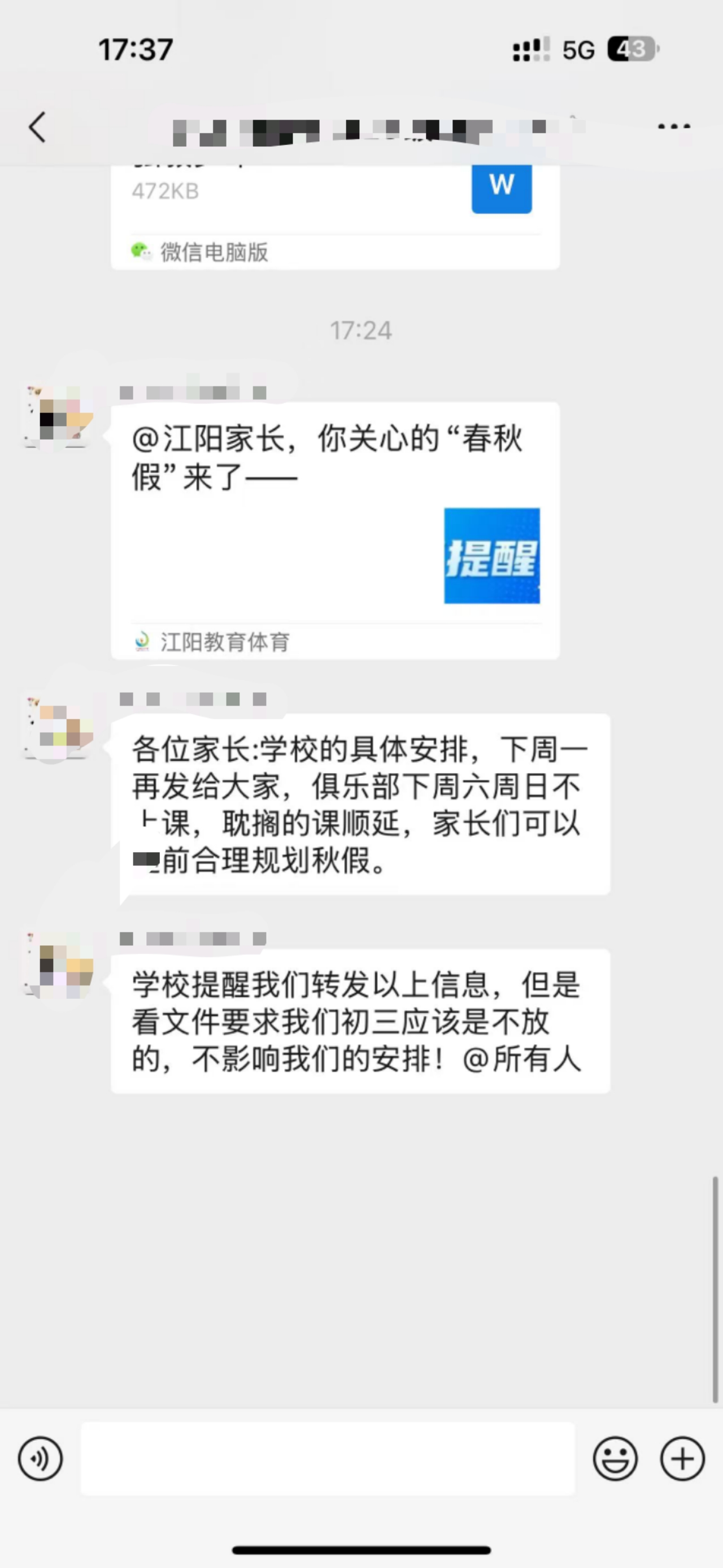Image resolution: width=723 pixels, height=1568 pixels.
Task: Focus the message text field
Action: [328, 1458]
